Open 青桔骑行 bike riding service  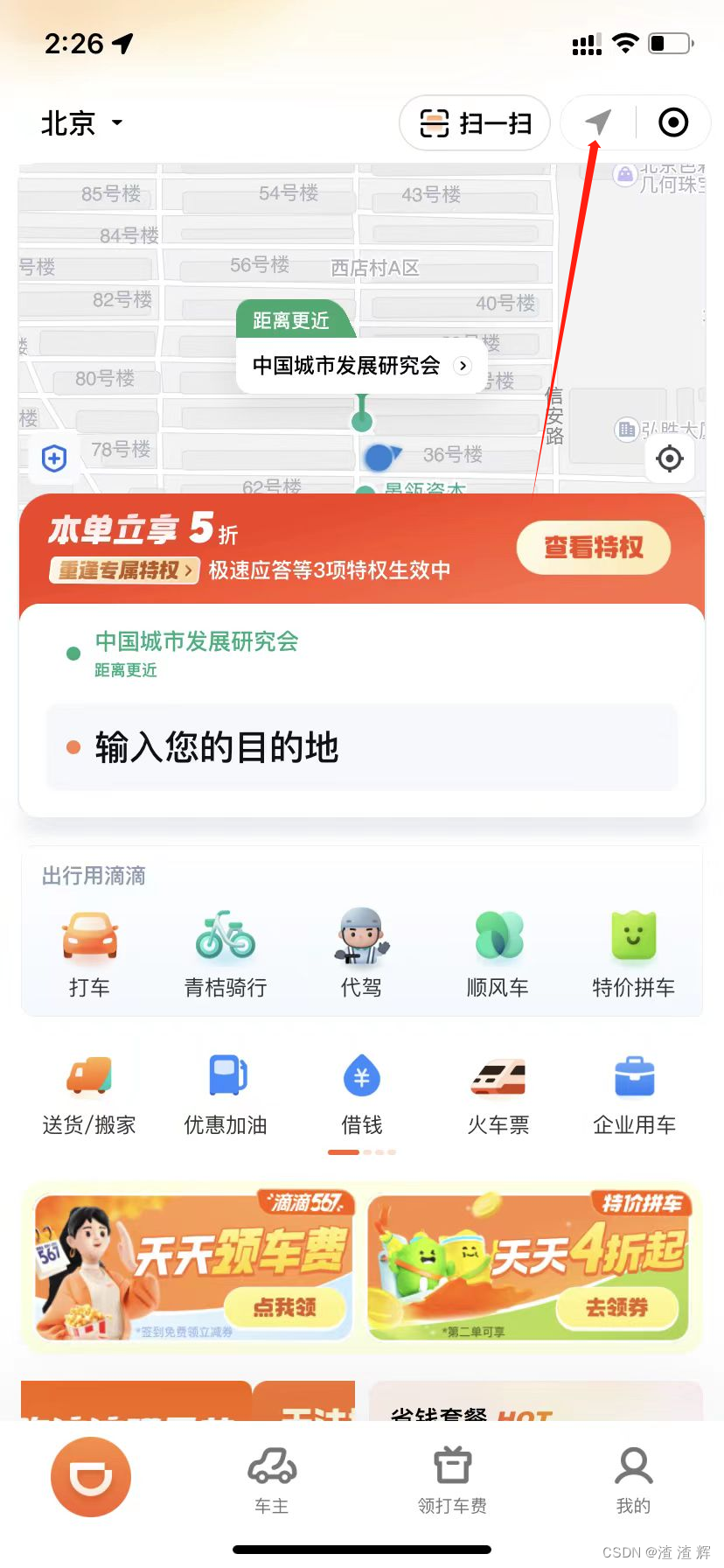(x=225, y=949)
